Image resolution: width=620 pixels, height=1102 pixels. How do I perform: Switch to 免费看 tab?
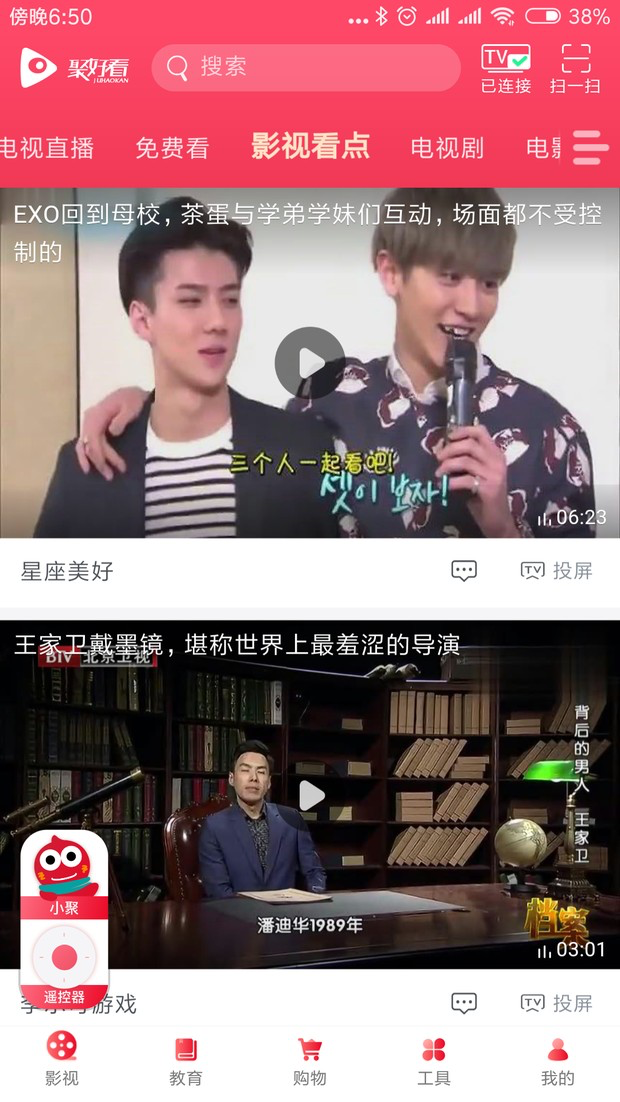[172, 149]
